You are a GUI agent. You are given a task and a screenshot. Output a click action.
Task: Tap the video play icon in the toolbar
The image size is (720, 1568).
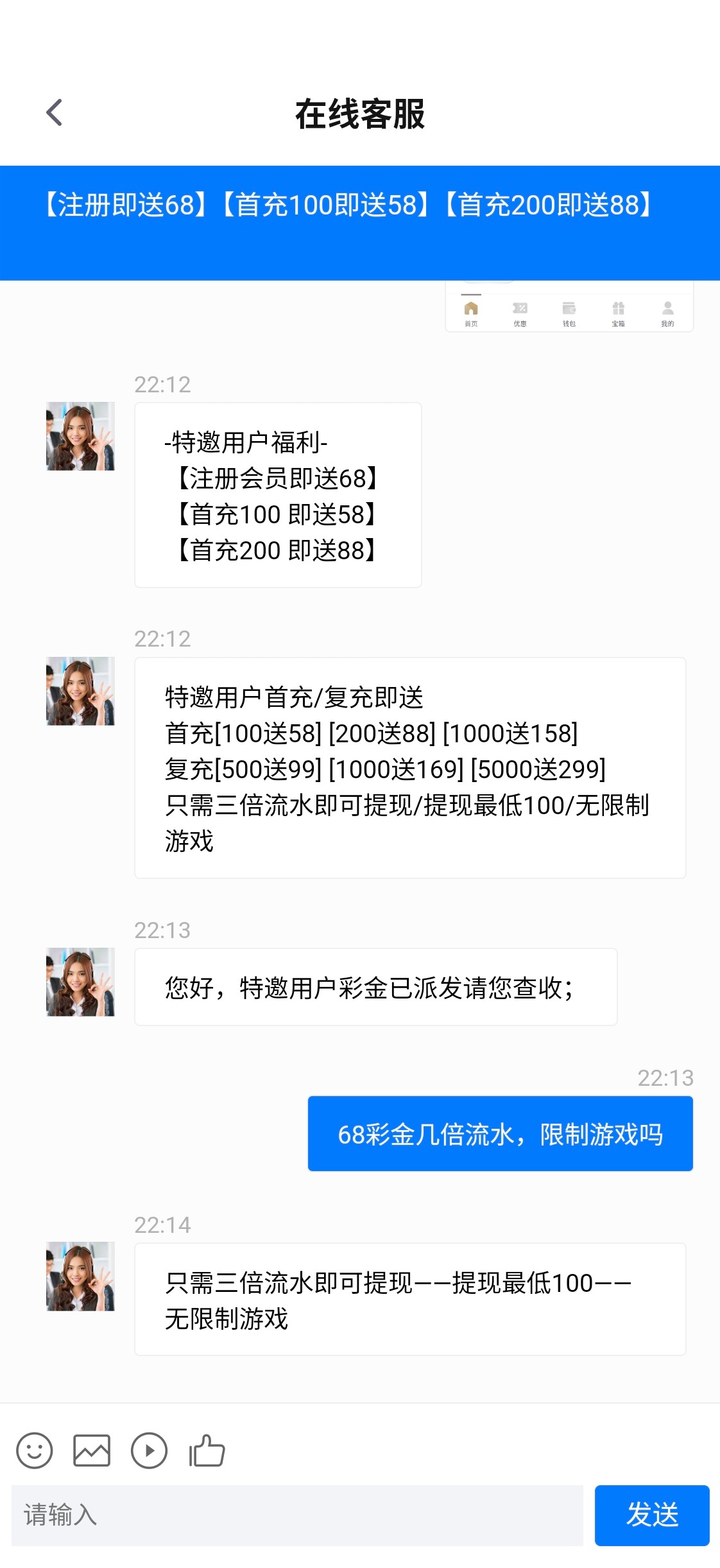pos(149,1450)
